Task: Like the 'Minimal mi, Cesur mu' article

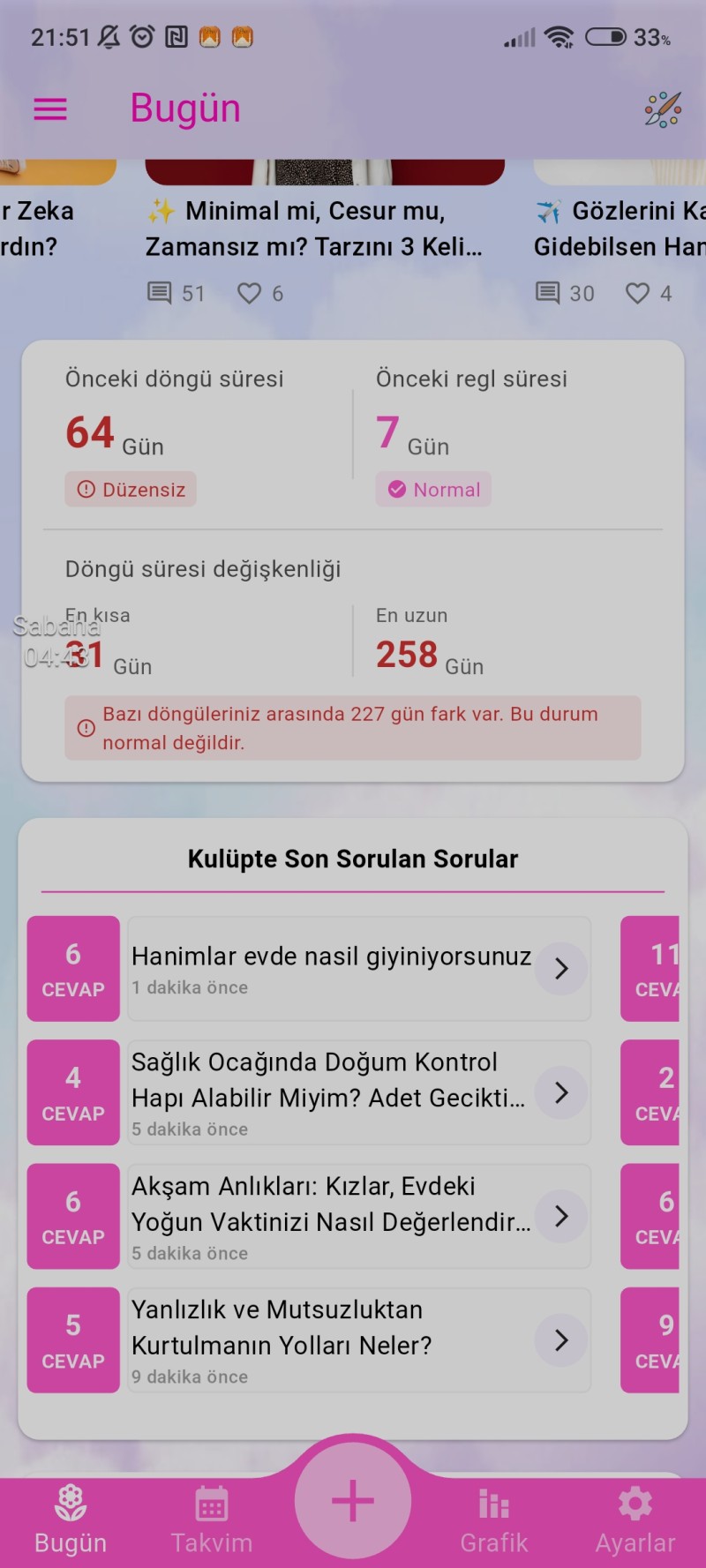Action: pos(250,293)
